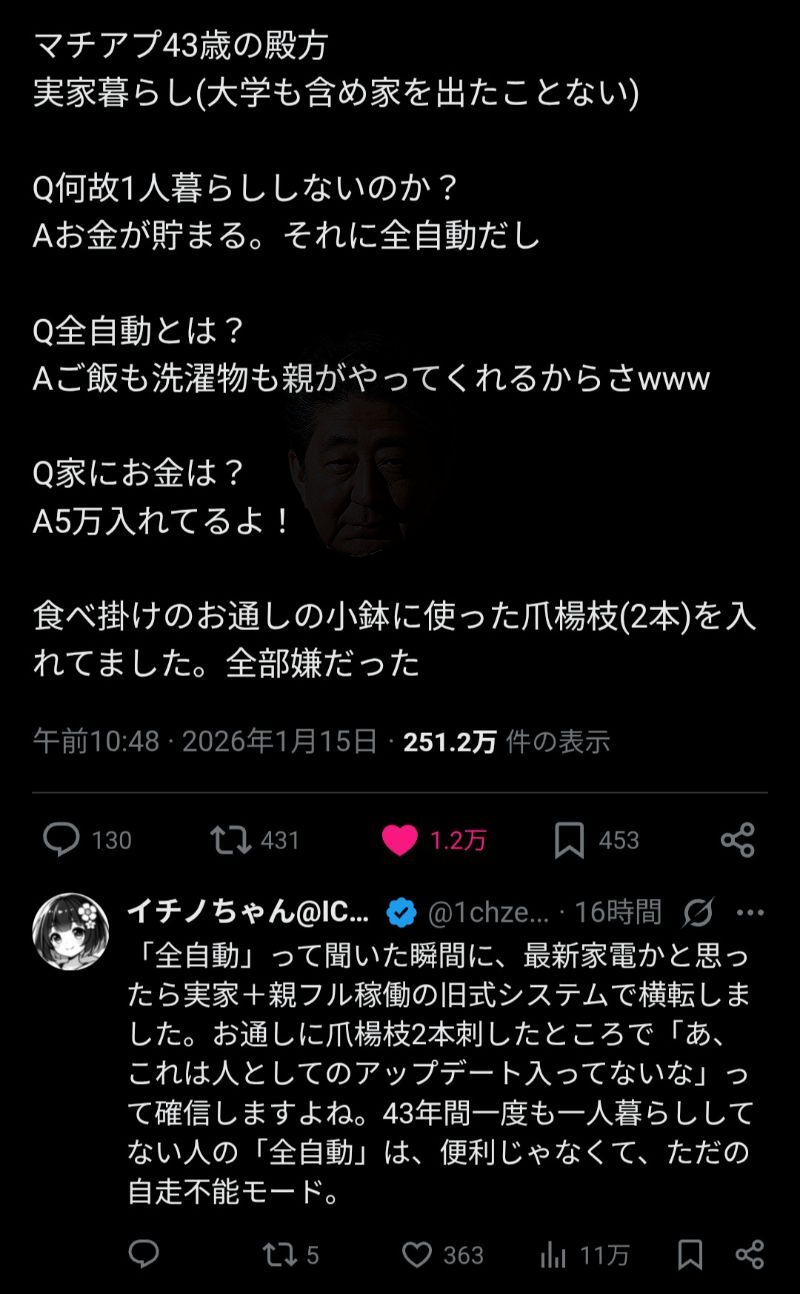Bookmark the main post with 453 bookmarks
Viewport: 800px width, 1294px height.
[x=569, y=840]
